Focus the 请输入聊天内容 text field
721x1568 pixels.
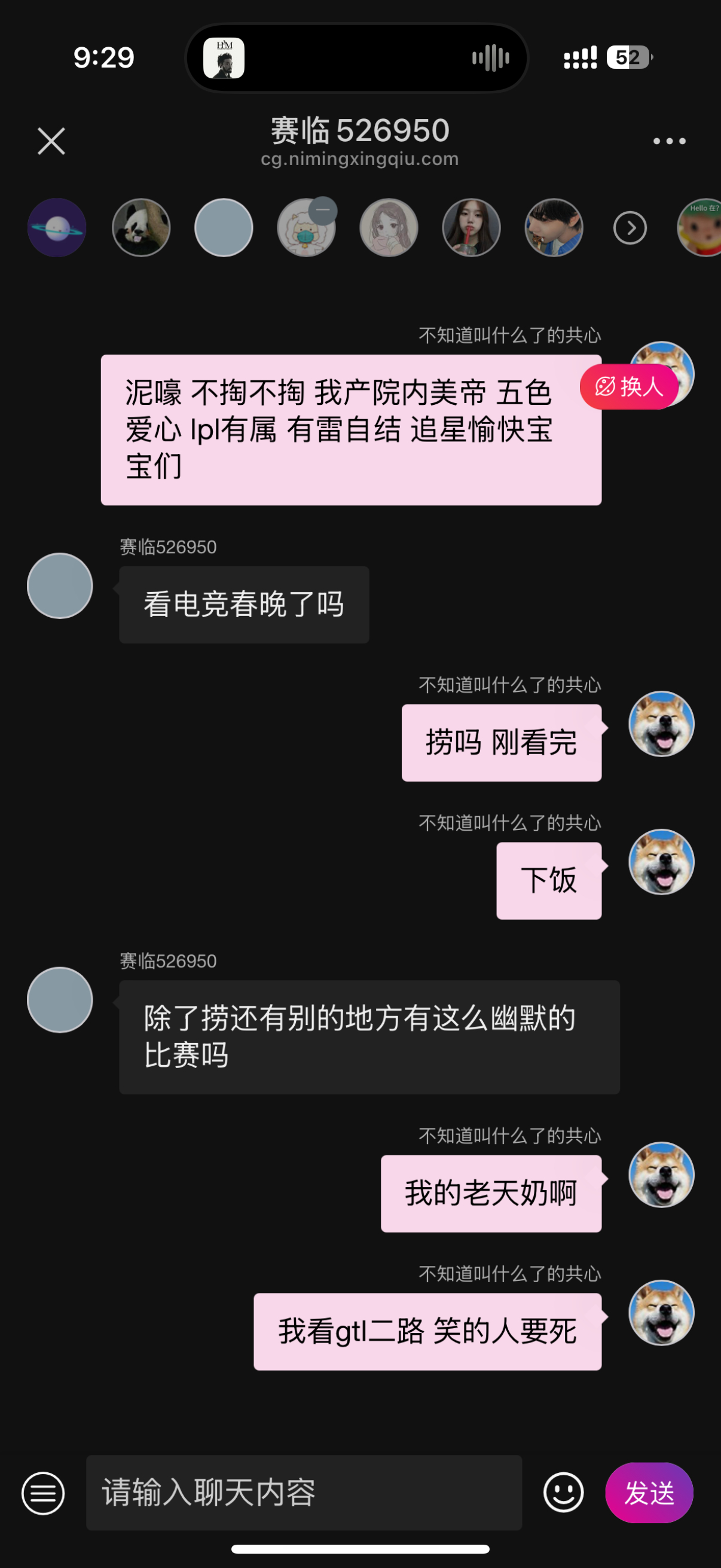(304, 1493)
